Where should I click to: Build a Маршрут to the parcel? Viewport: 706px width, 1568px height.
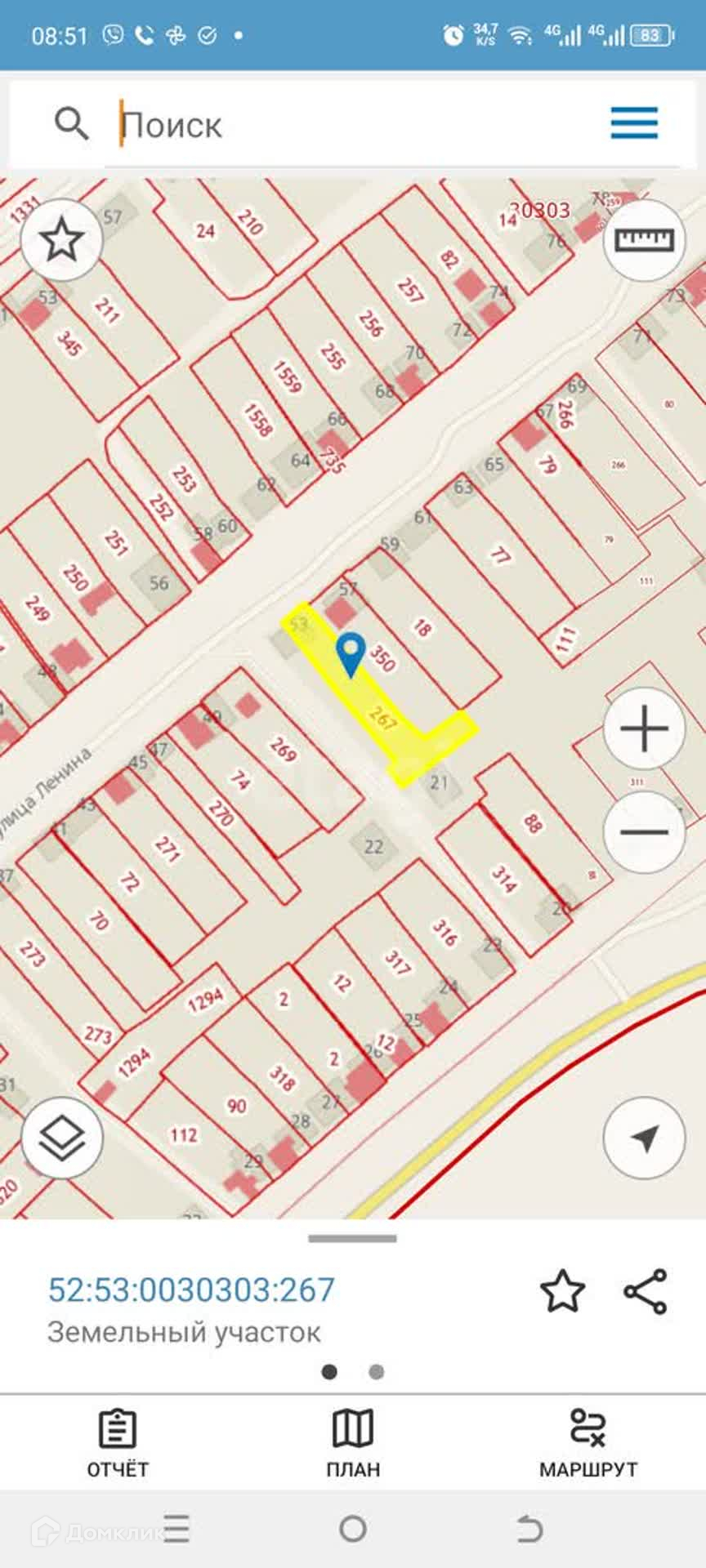pos(588,1443)
